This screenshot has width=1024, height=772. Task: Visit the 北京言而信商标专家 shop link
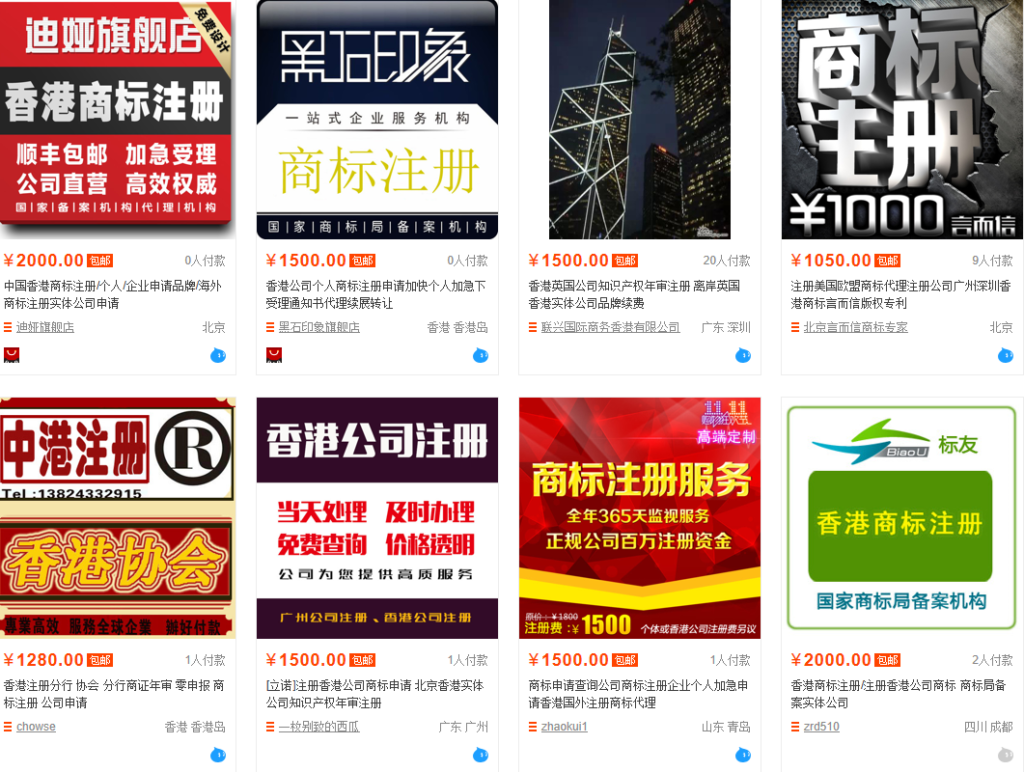[855, 327]
